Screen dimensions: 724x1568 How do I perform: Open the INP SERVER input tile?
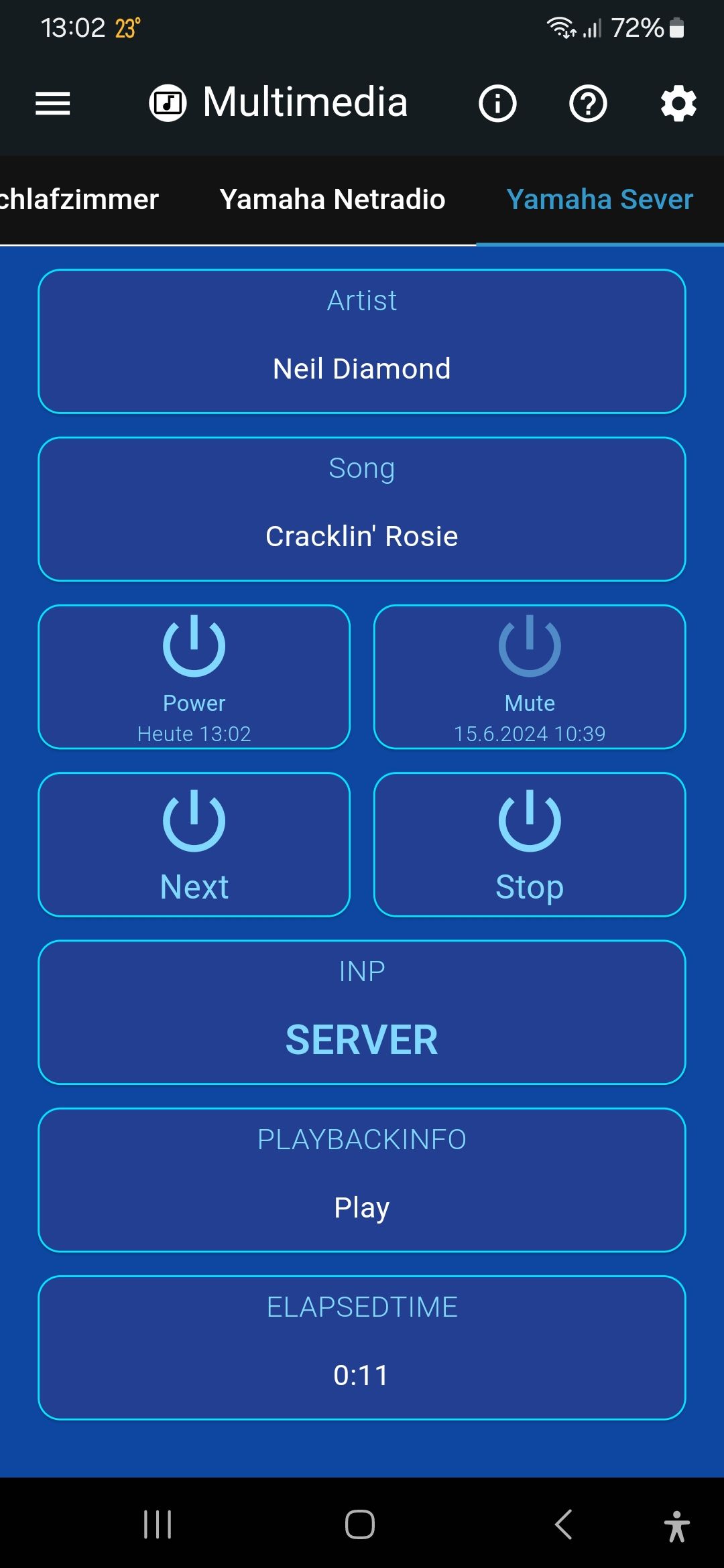pos(362,1012)
